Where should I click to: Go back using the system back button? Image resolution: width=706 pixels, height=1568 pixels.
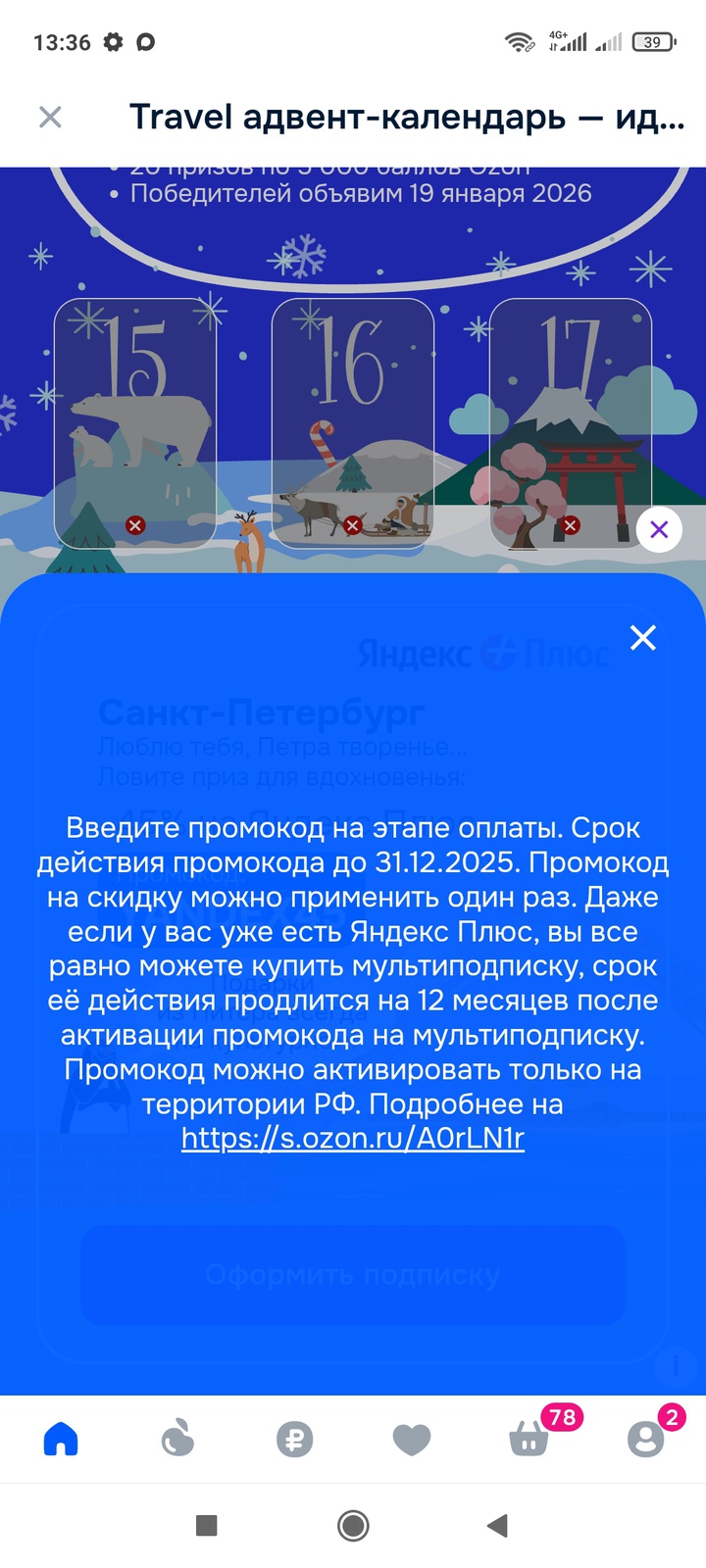click(x=498, y=1525)
